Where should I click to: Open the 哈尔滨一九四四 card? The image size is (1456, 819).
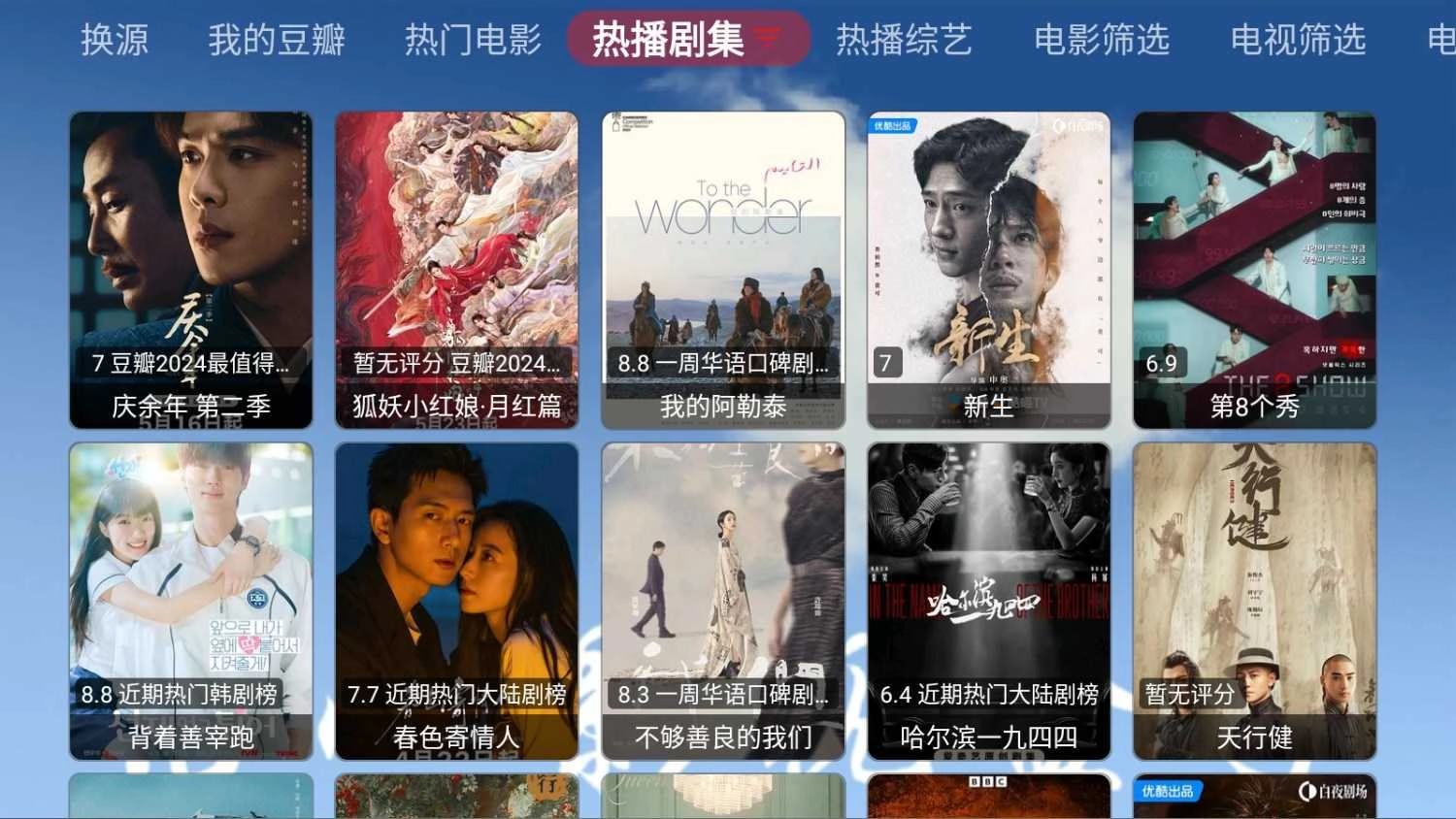click(988, 601)
